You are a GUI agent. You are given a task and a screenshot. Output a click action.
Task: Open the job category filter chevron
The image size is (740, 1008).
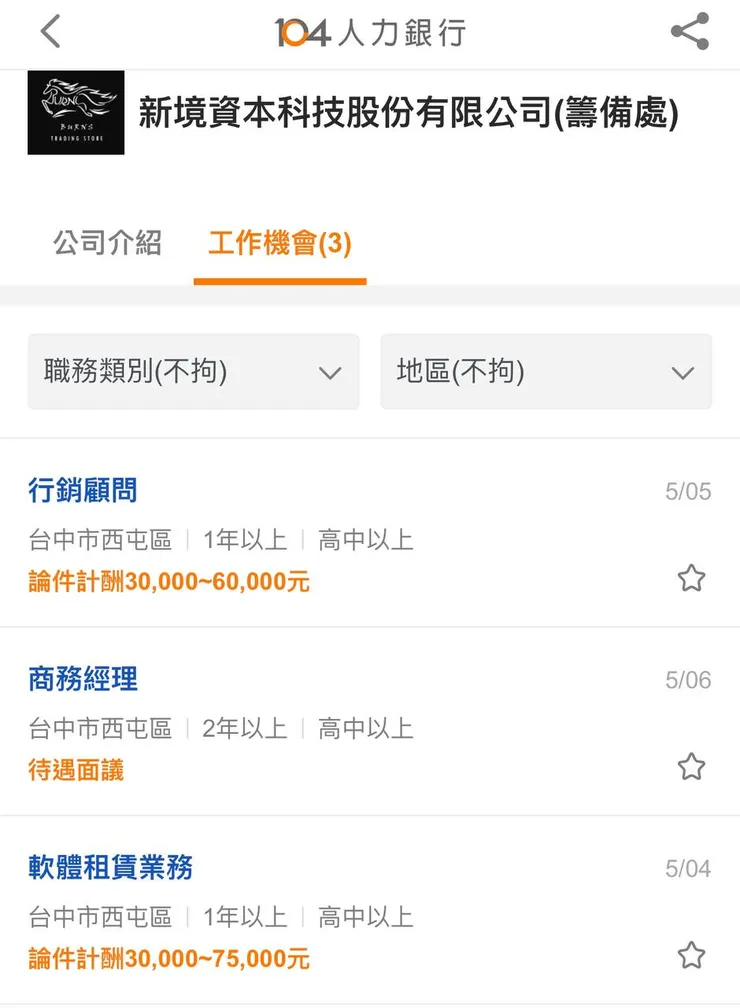point(331,372)
